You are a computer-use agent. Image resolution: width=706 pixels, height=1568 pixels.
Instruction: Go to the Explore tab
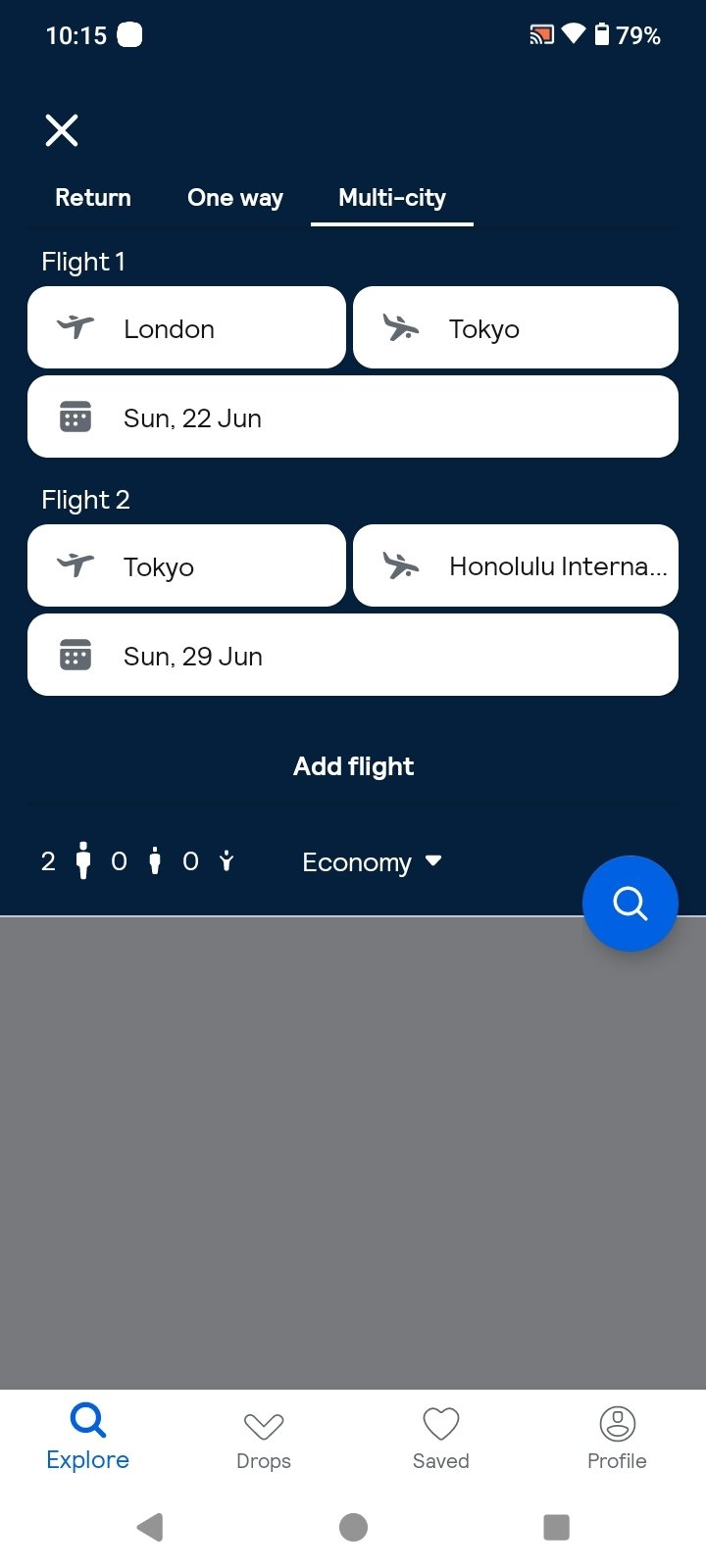(88, 1438)
